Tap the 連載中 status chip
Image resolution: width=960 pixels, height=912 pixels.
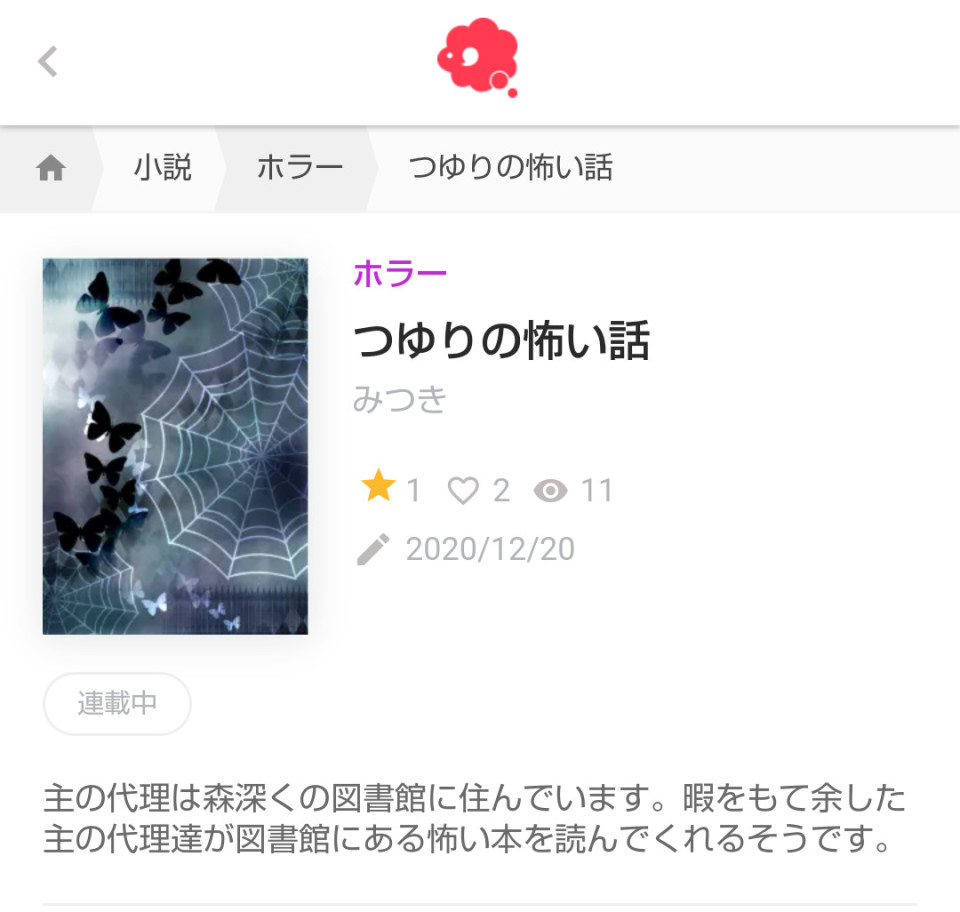[117, 703]
